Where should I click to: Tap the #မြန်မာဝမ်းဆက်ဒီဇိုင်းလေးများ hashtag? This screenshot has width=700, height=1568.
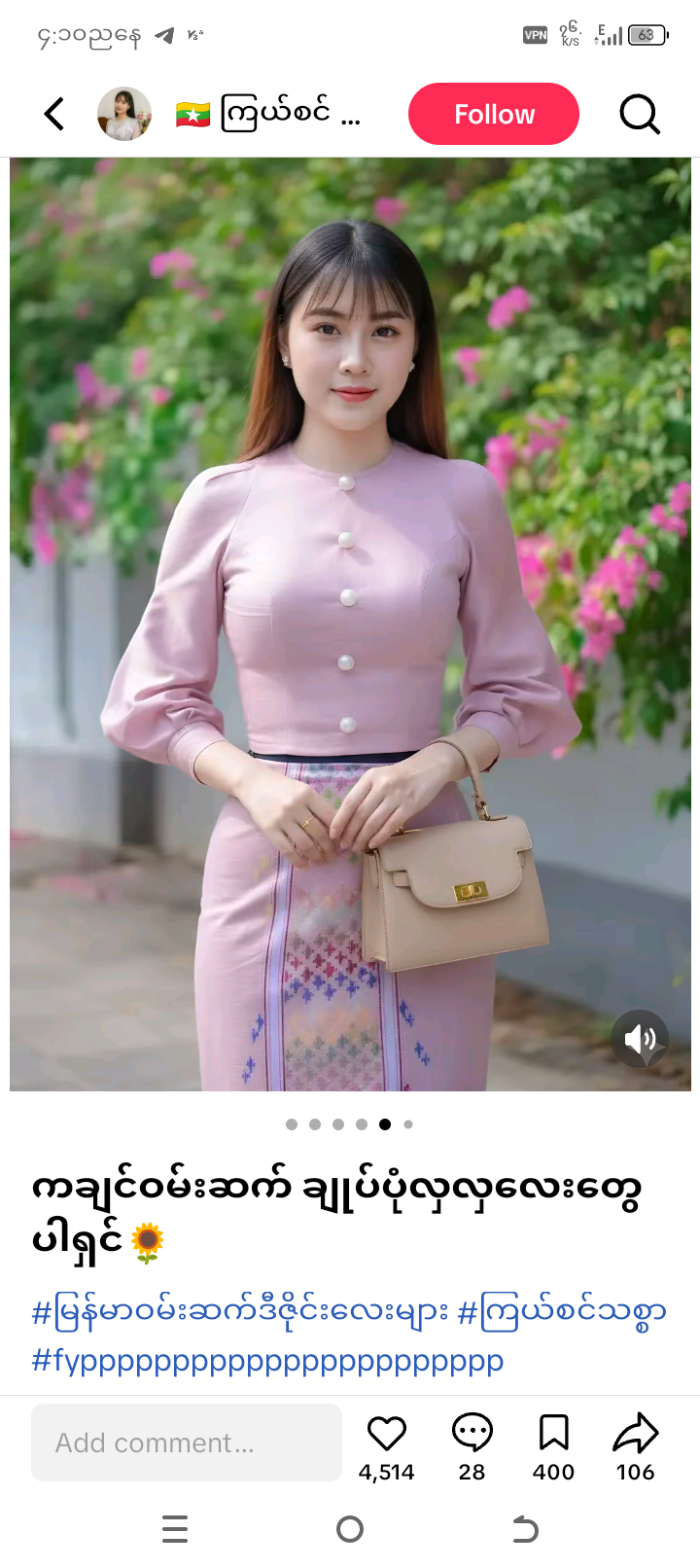(239, 1312)
